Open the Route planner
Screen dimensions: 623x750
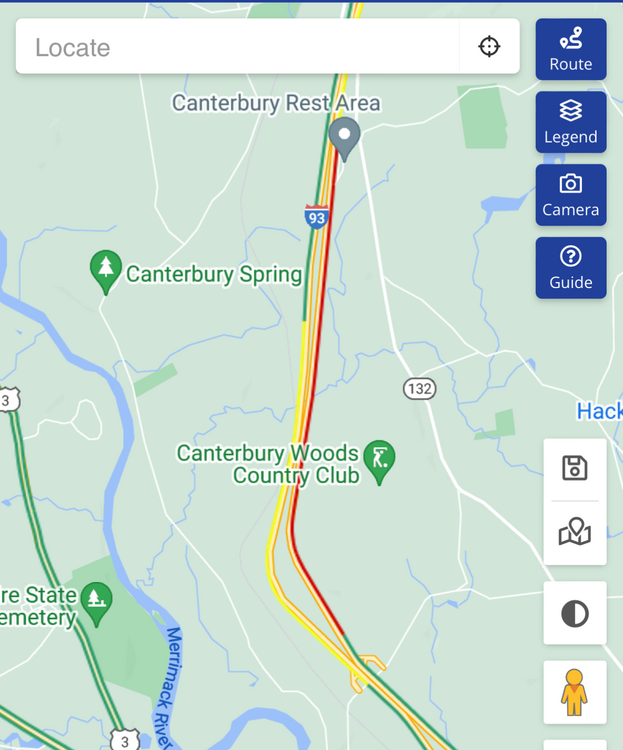coord(570,49)
